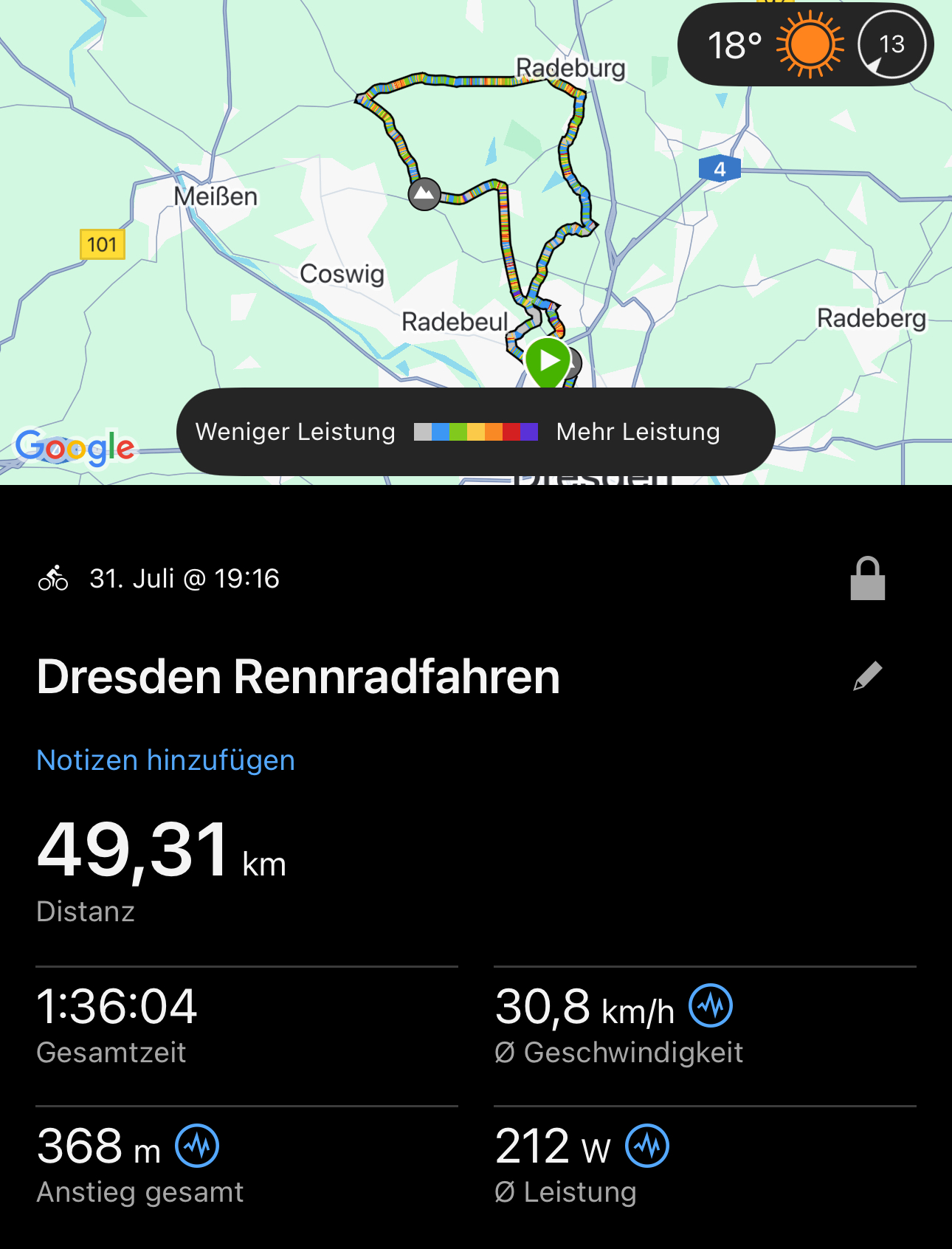
Task: Tap the mountain marker on the route
Action: [424, 194]
